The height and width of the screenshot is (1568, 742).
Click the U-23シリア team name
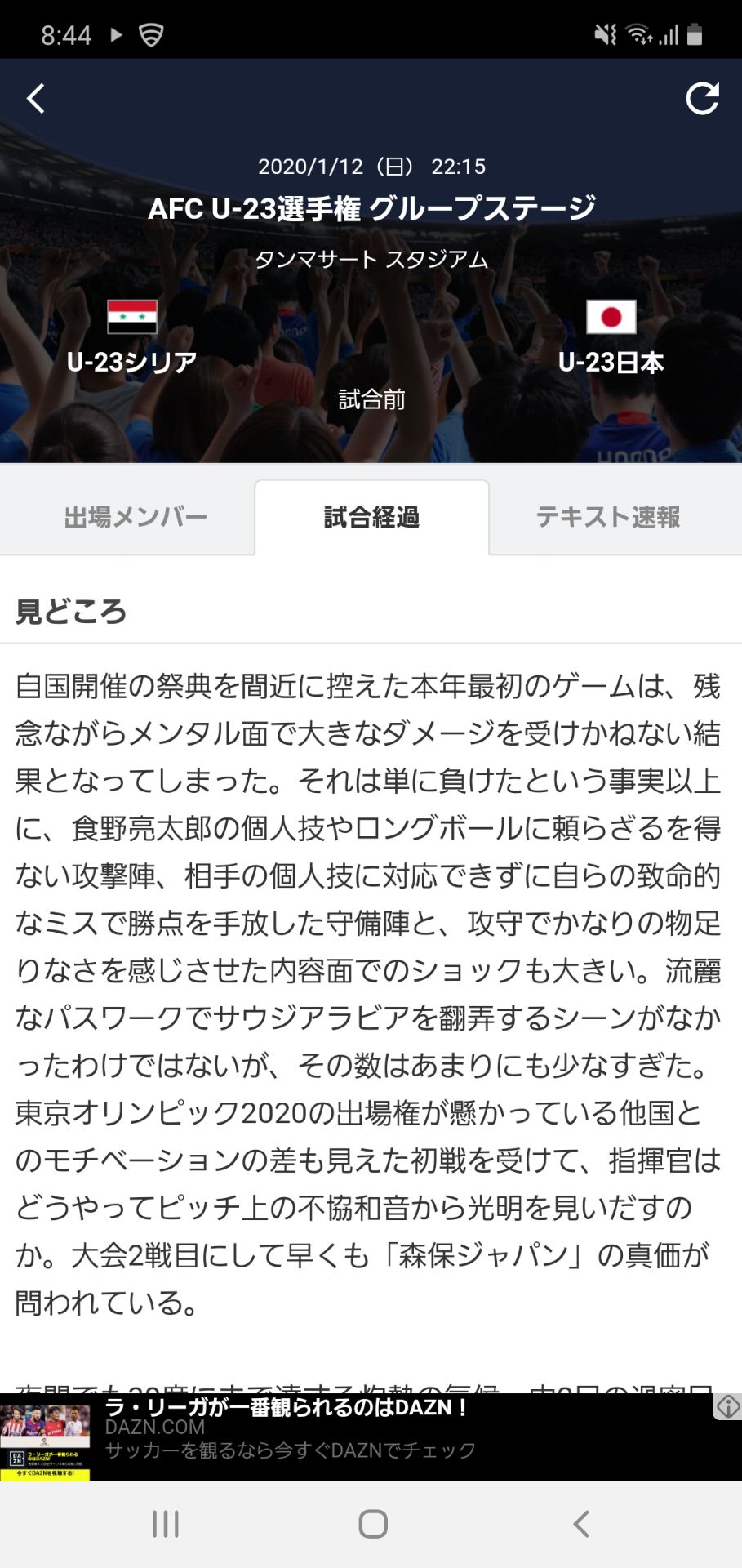tap(132, 359)
